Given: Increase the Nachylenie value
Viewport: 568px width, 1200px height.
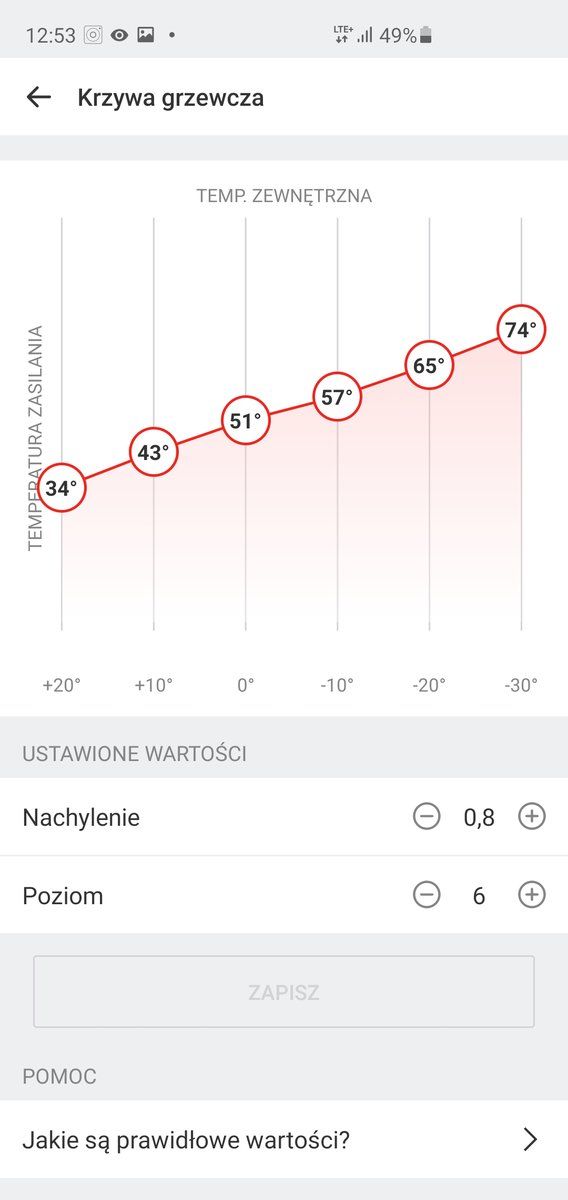Looking at the screenshot, I should click(x=532, y=817).
